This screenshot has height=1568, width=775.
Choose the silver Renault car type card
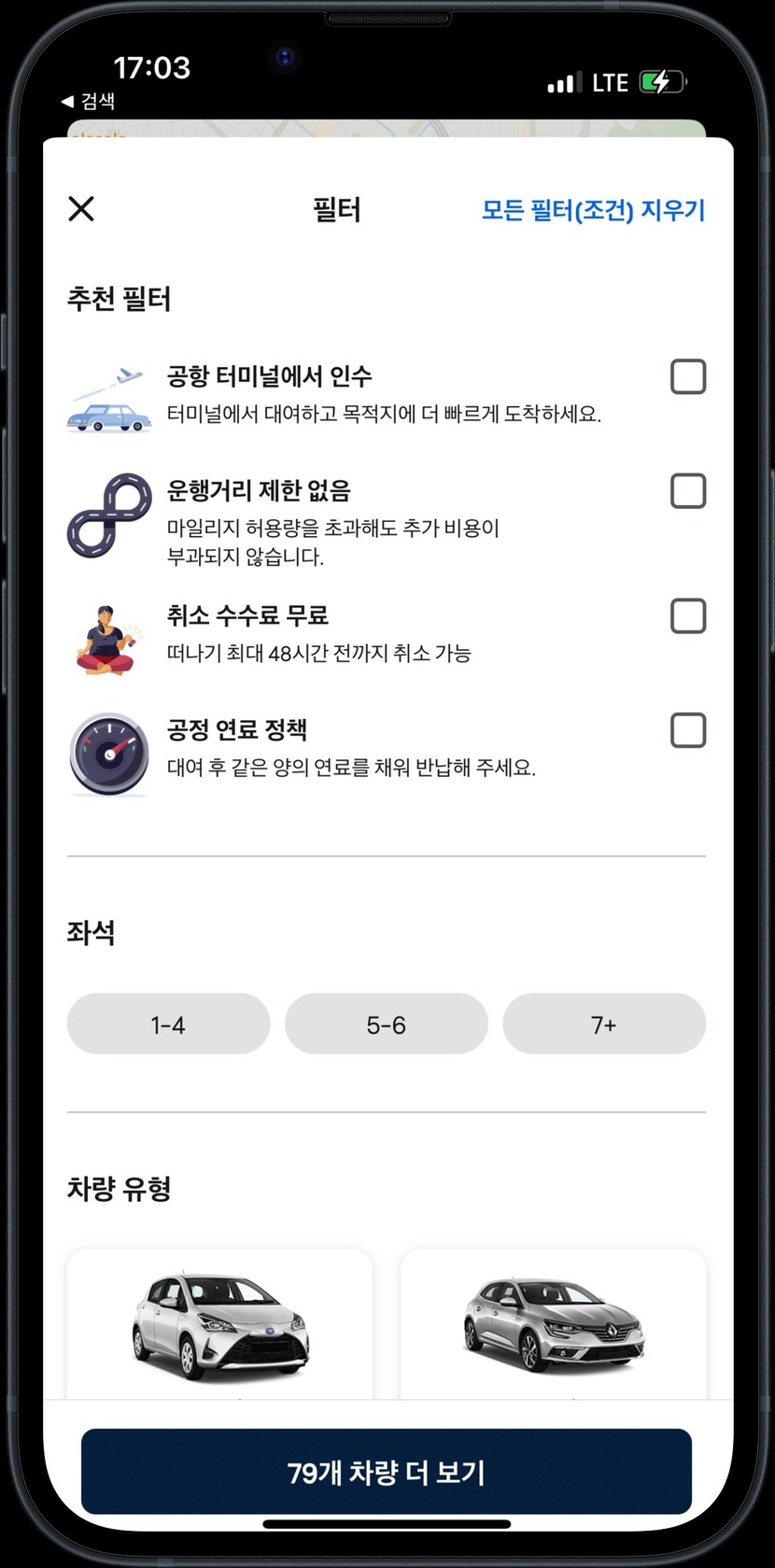(553, 1324)
